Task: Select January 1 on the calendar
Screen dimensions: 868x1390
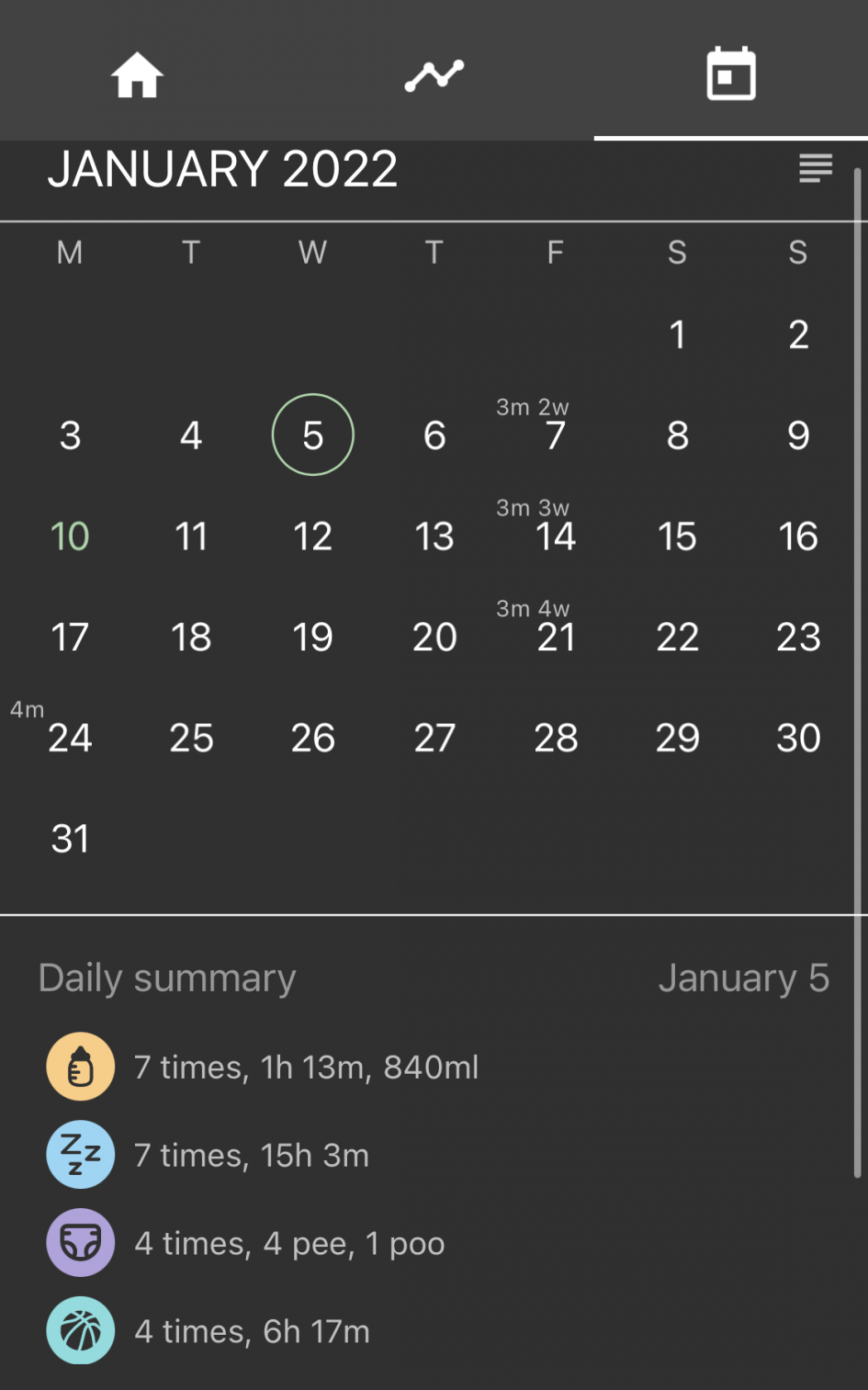Action: pyautogui.click(x=677, y=335)
